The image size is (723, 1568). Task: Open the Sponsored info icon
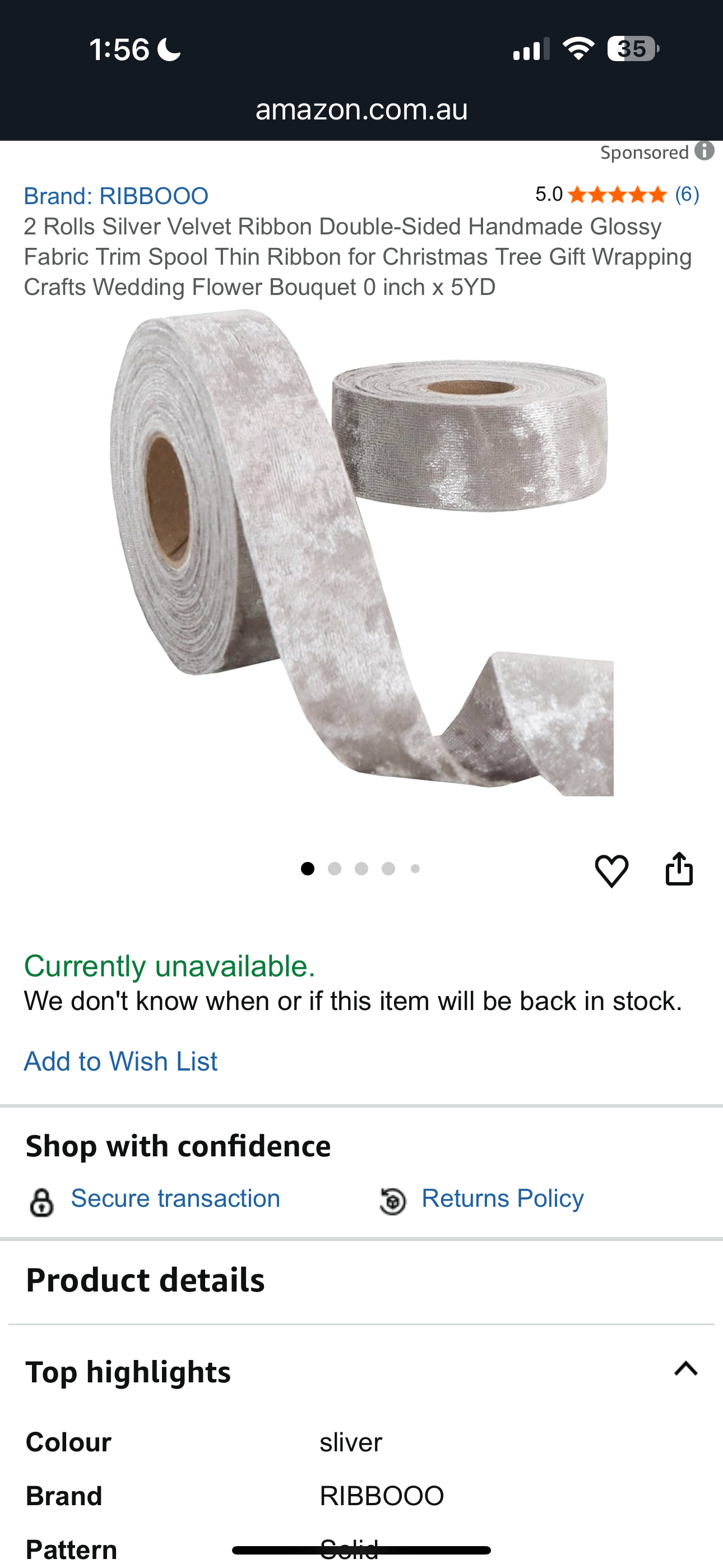point(704,151)
